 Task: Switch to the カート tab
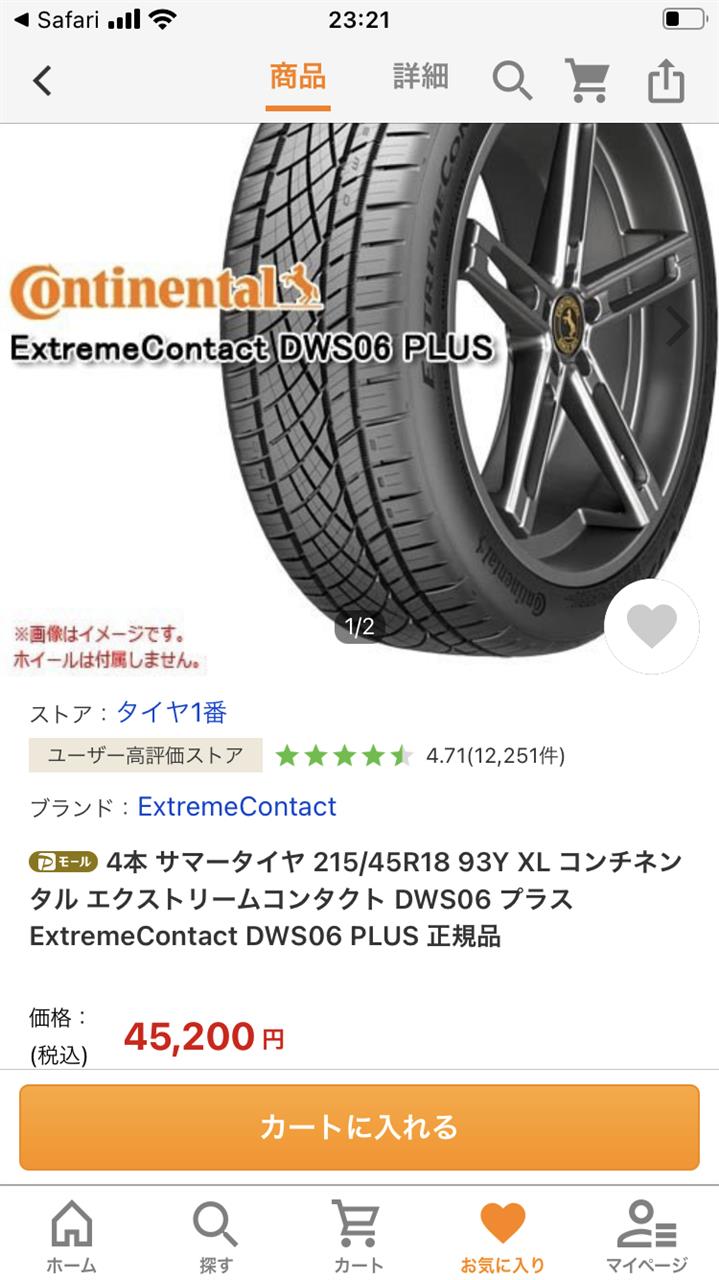(359, 1236)
